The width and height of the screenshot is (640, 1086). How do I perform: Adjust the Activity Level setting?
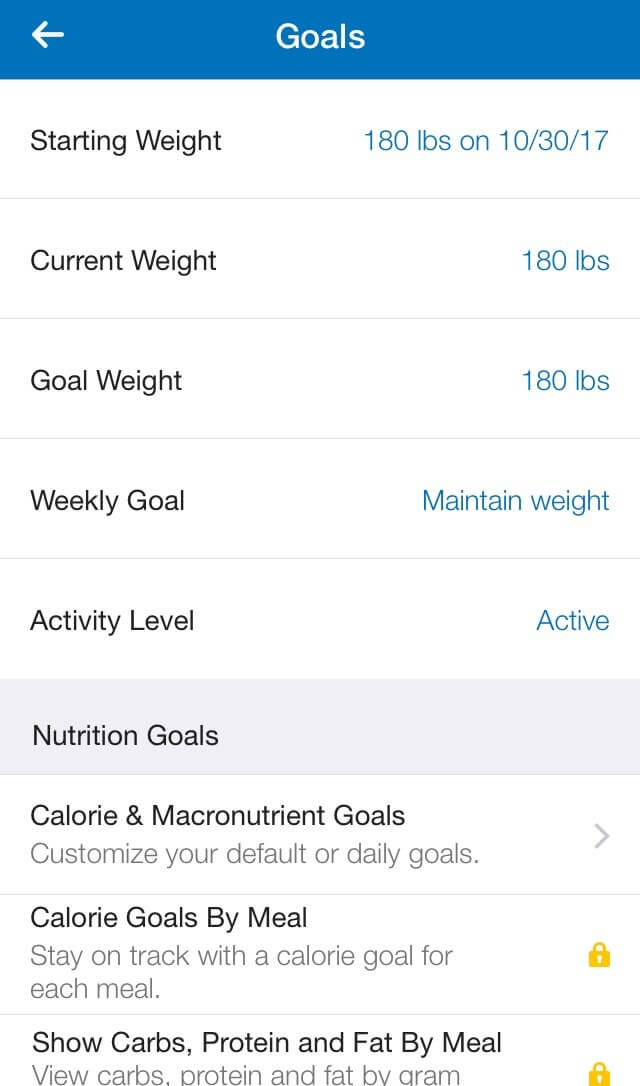(x=320, y=619)
